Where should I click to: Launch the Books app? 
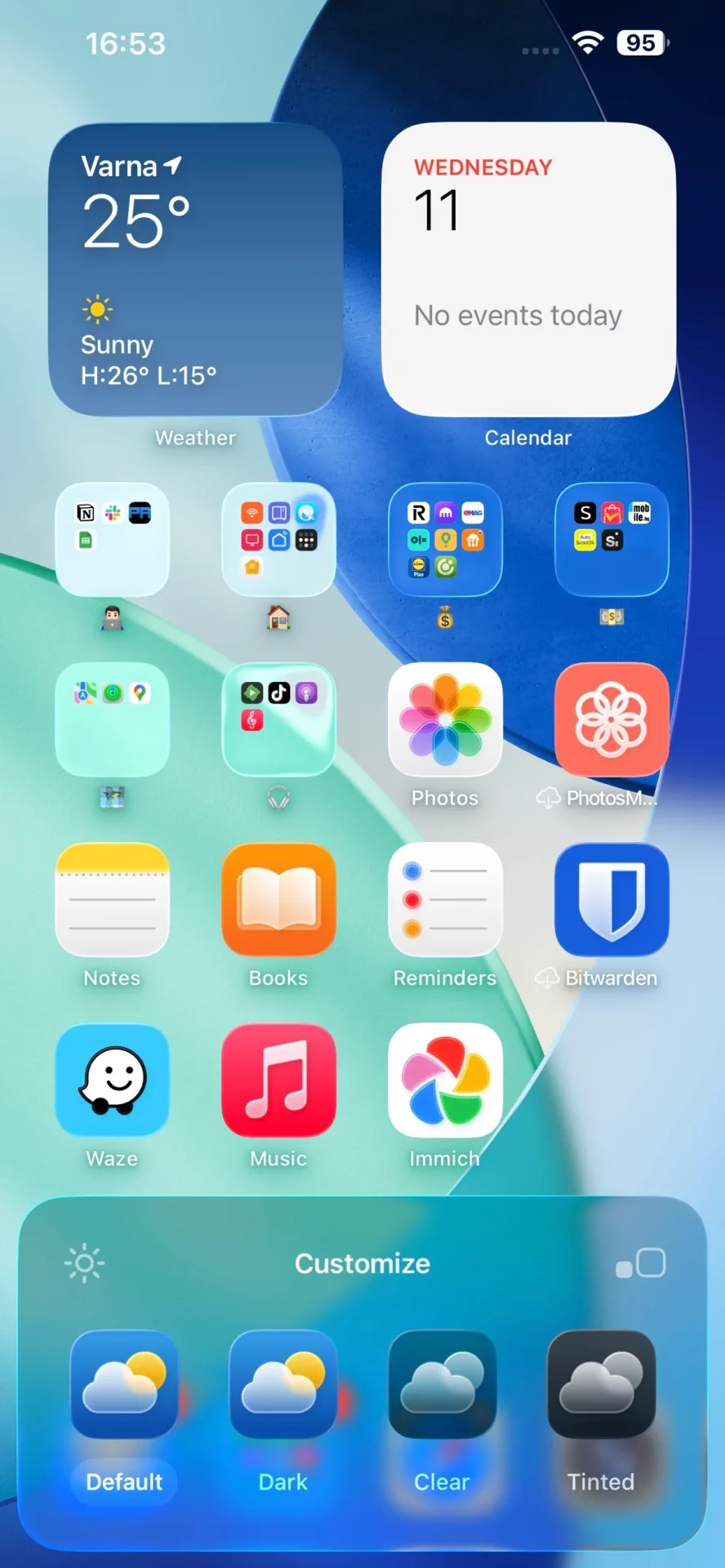tap(278, 899)
